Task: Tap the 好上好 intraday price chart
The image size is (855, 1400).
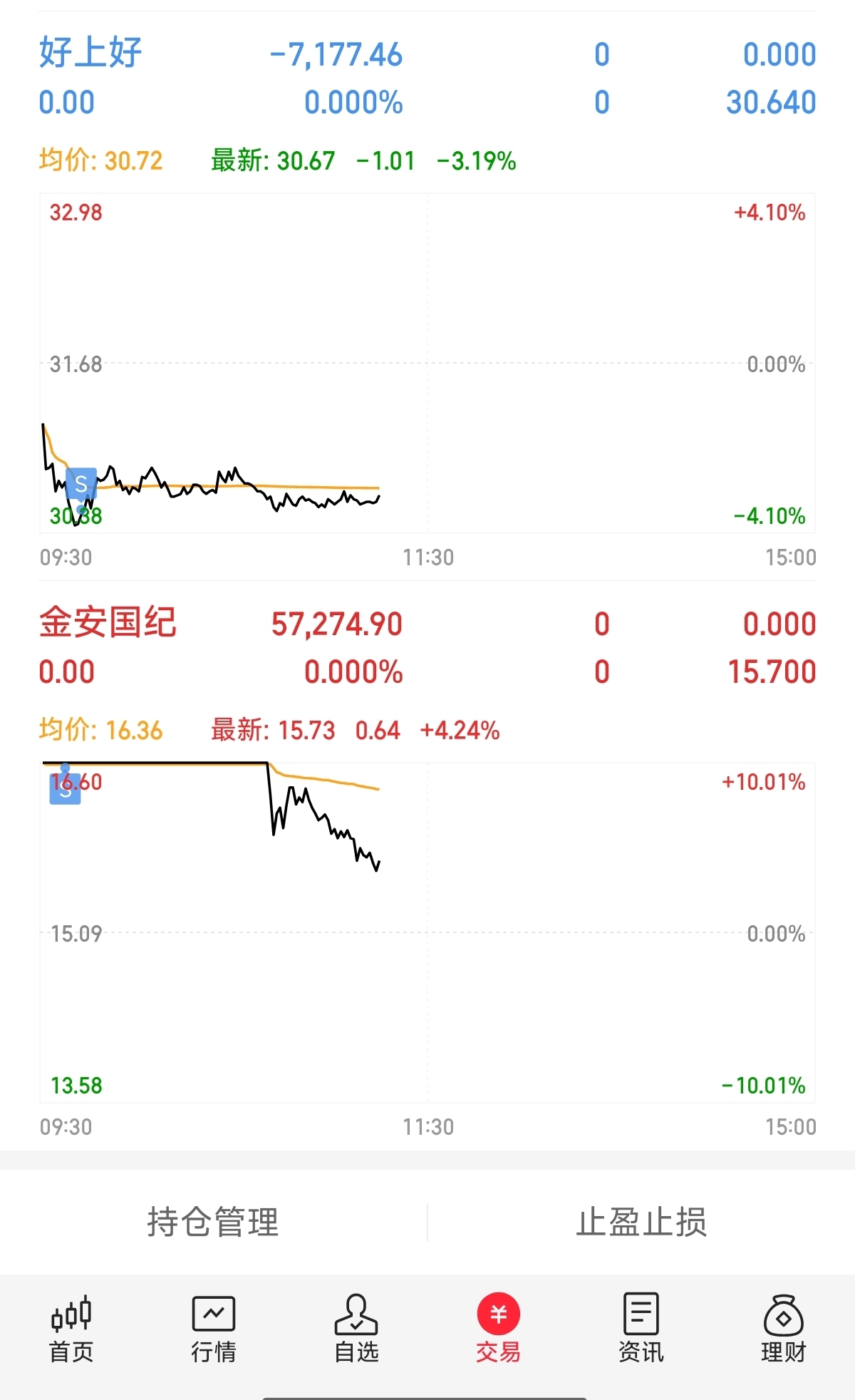Action: (x=427, y=363)
